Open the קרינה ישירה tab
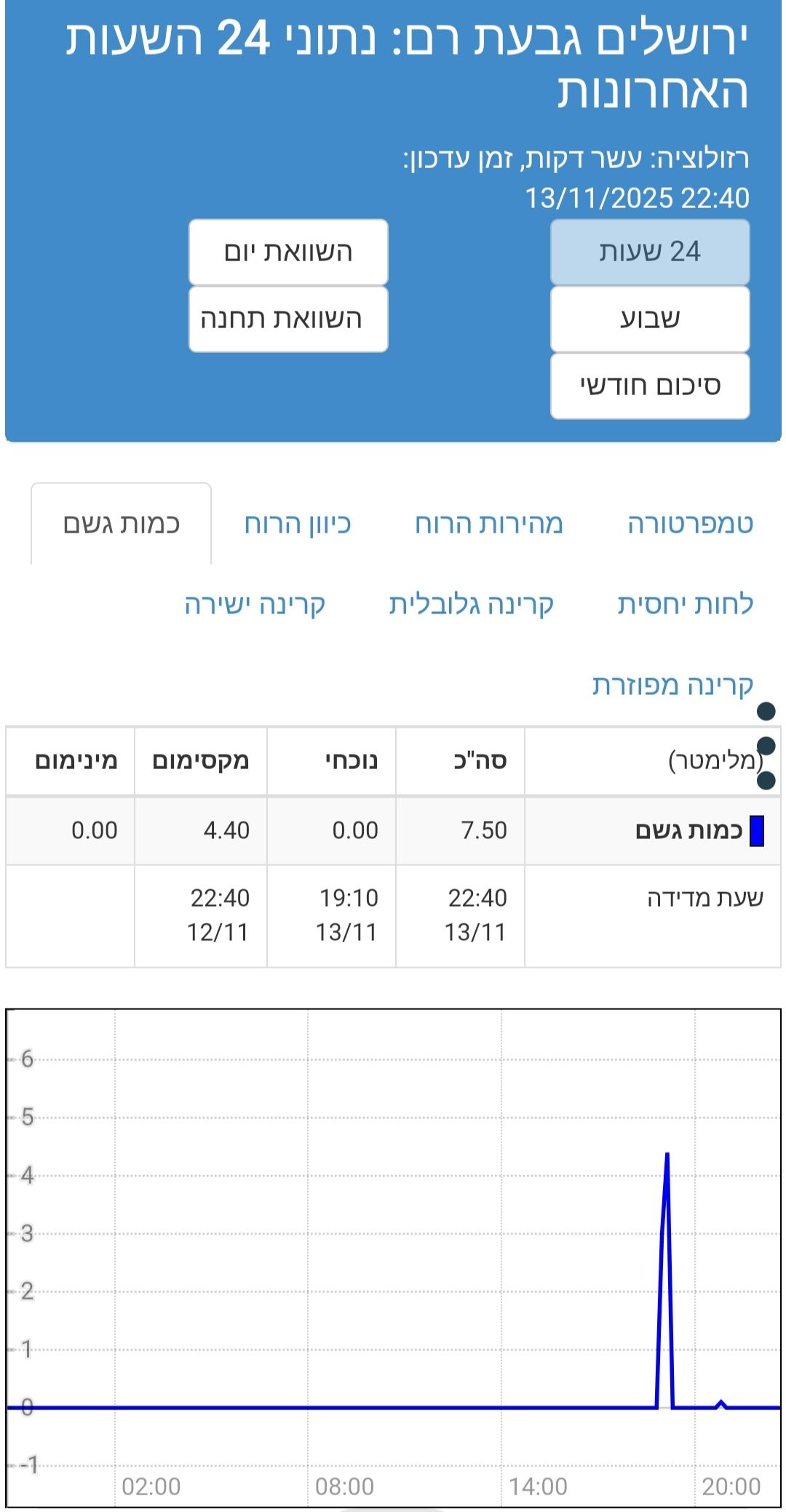 click(255, 604)
